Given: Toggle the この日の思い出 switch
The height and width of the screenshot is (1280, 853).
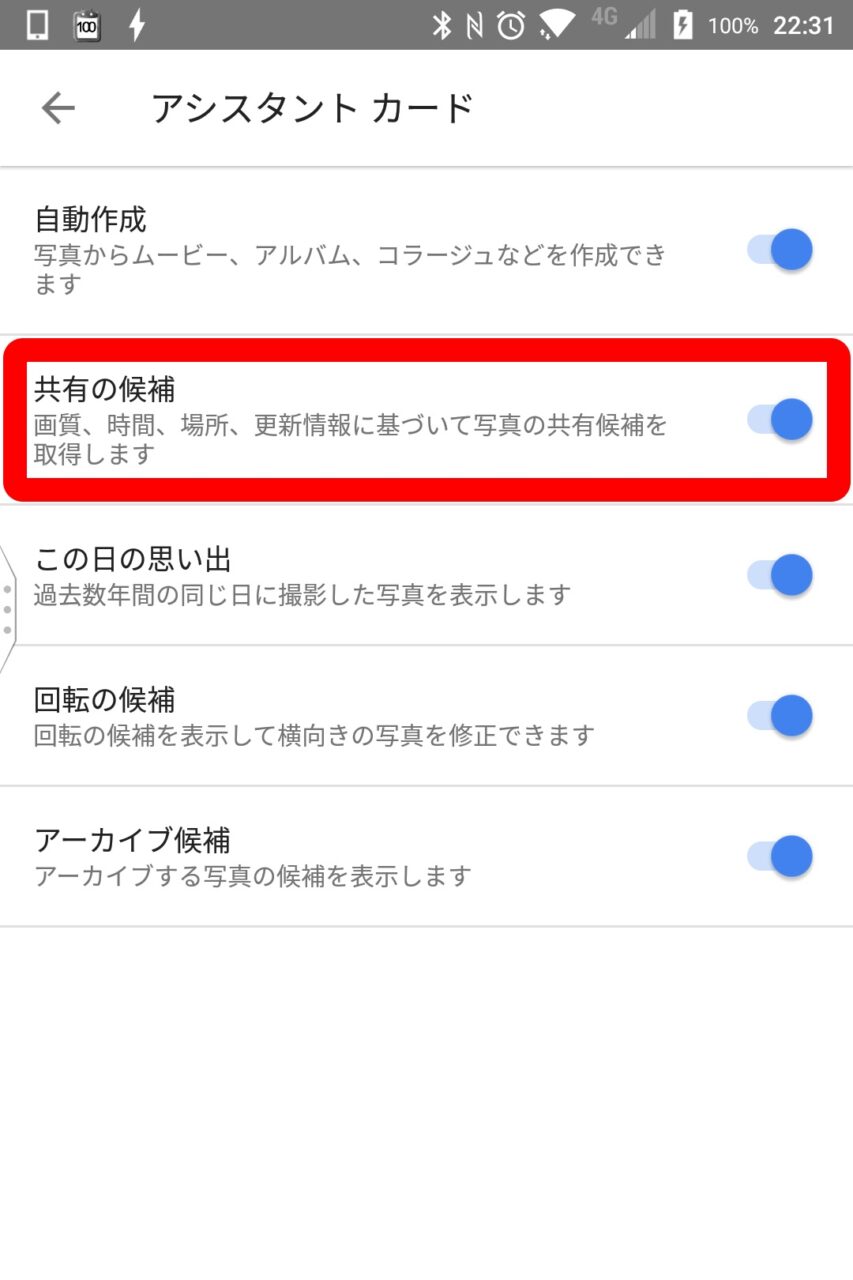Looking at the screenshot, I should click(x=780, y=575).
